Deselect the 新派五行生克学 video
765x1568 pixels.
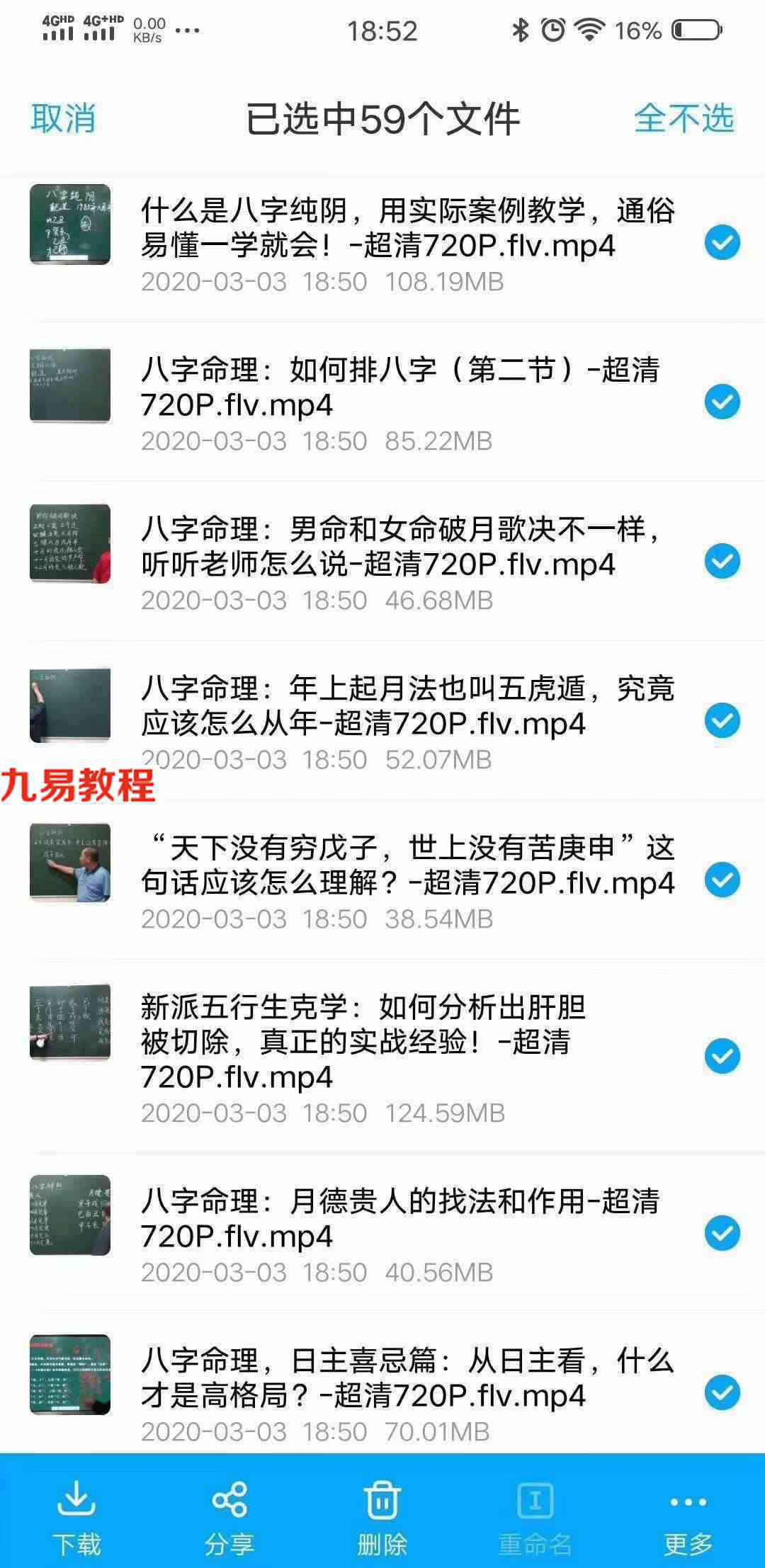point(722,1057)
